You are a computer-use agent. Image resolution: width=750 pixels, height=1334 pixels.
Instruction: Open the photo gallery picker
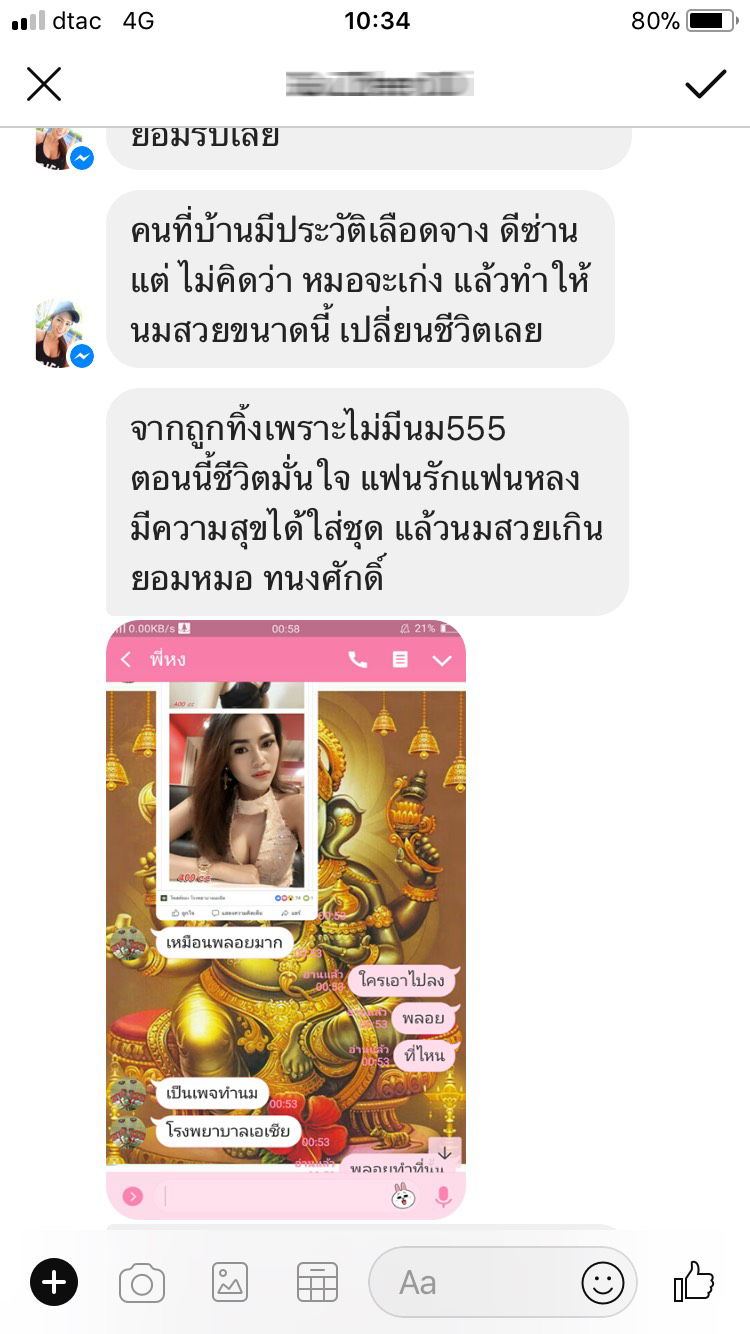pyautogui.click(x=229, y=1283)
